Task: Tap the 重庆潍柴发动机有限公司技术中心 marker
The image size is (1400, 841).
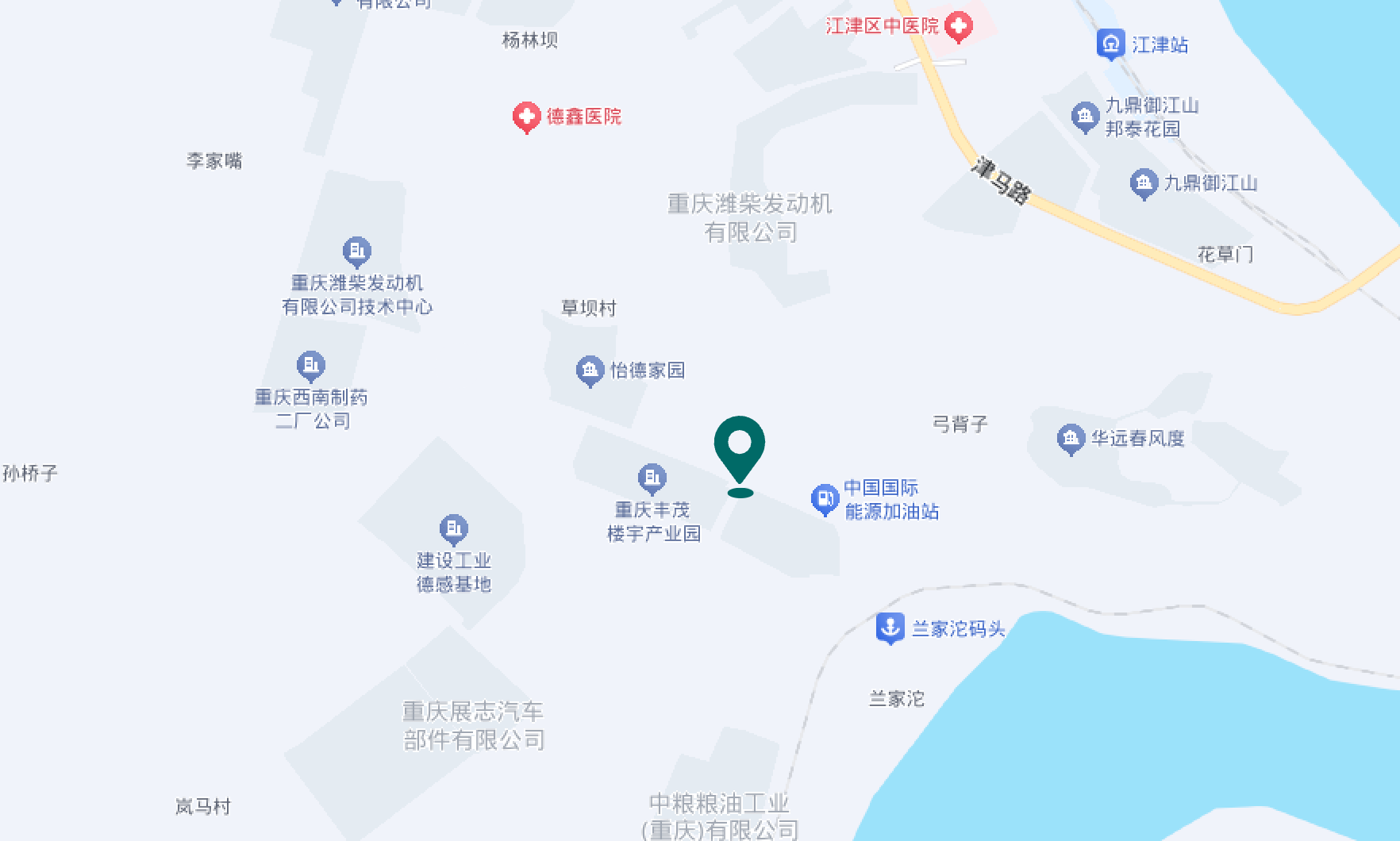Action: pyautogui.click(x=356, y=252)
